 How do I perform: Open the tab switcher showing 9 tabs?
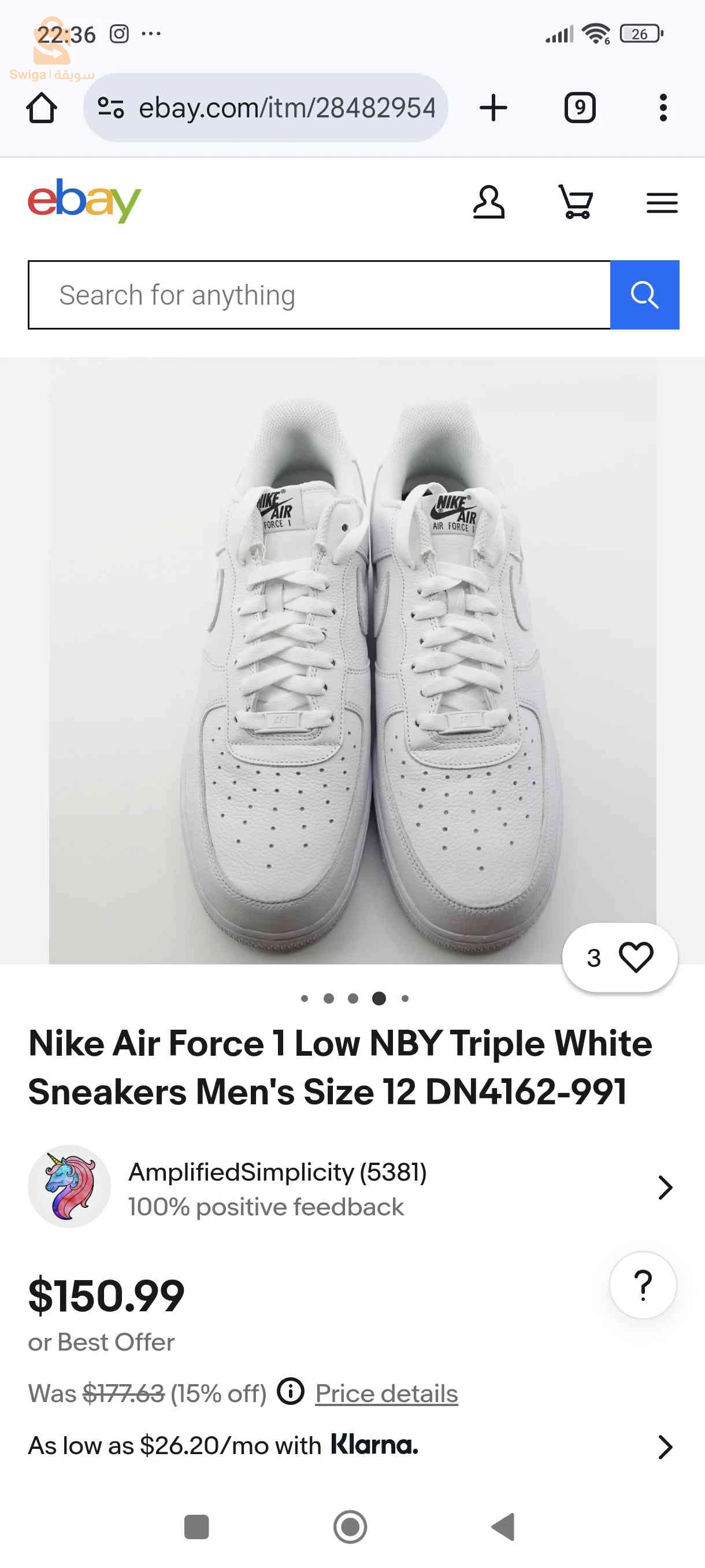(579, 108)
